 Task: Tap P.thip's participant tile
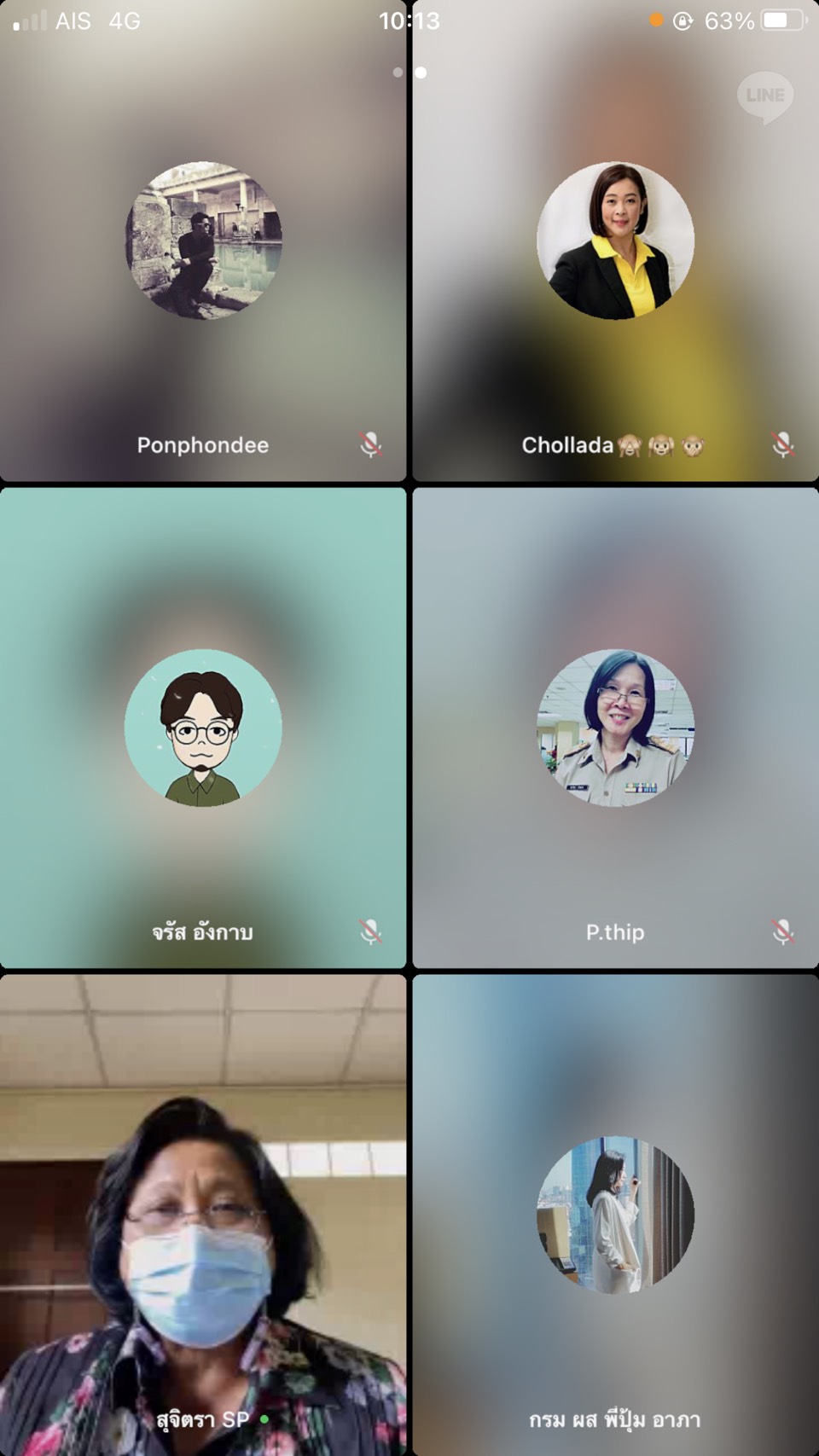[616, 728]
